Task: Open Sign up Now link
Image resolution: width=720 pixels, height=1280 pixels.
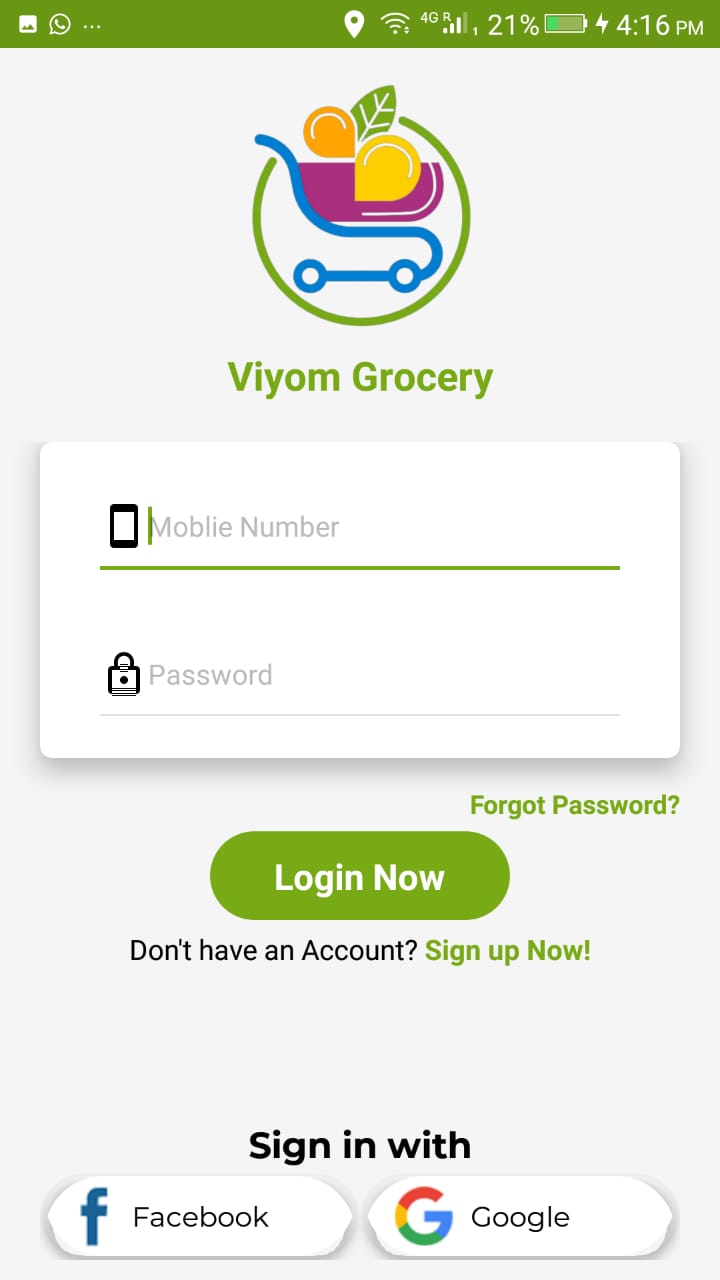Action: click(508, 950)
